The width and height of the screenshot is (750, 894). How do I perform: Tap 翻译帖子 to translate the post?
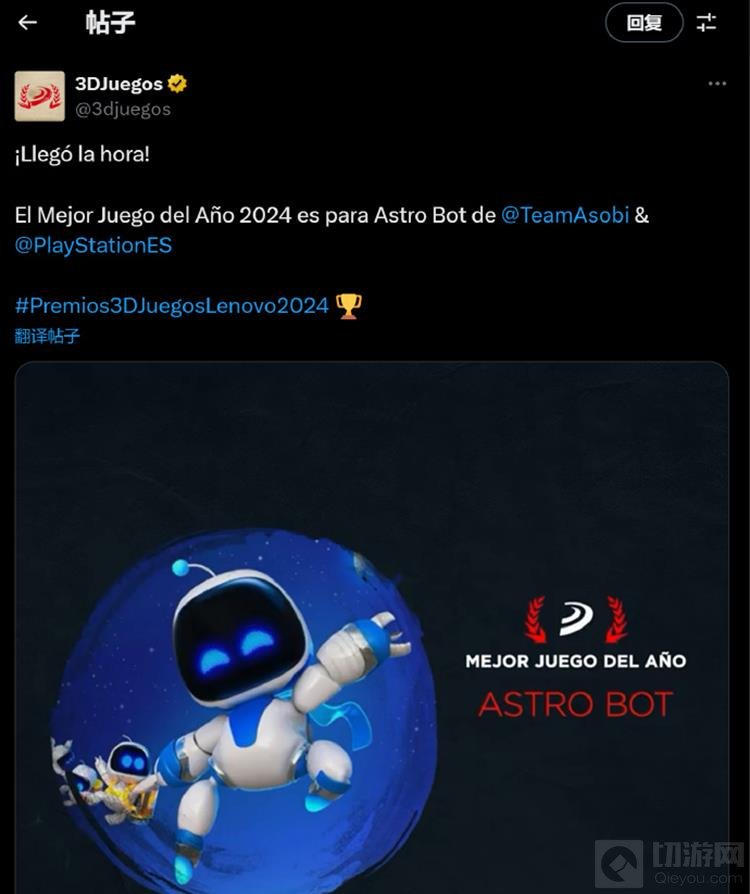[x=47, y=336]
